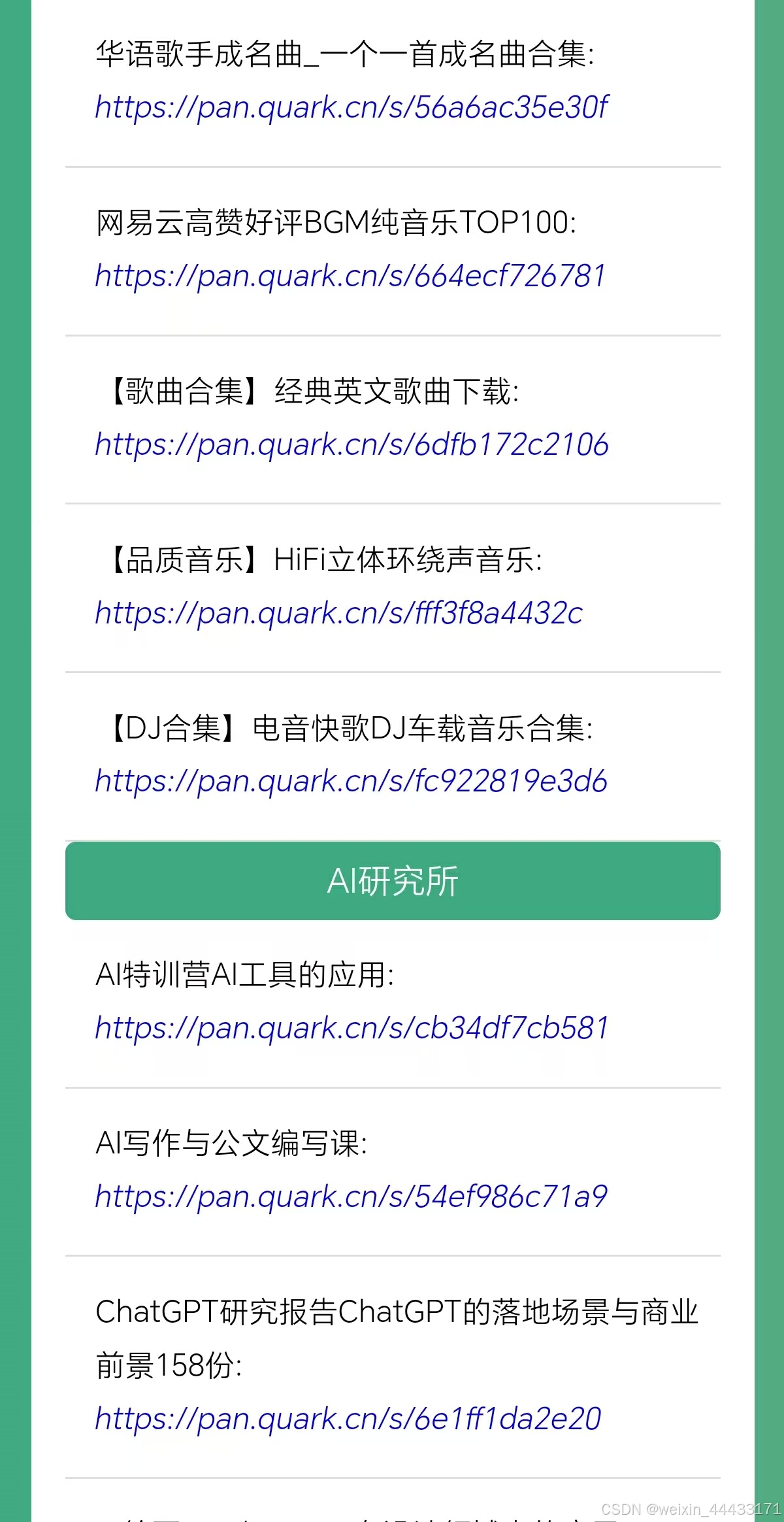Visit the HiFi立体环绕声音乐 link
Screen dimensions: 784x1522
tap(338, 614)
